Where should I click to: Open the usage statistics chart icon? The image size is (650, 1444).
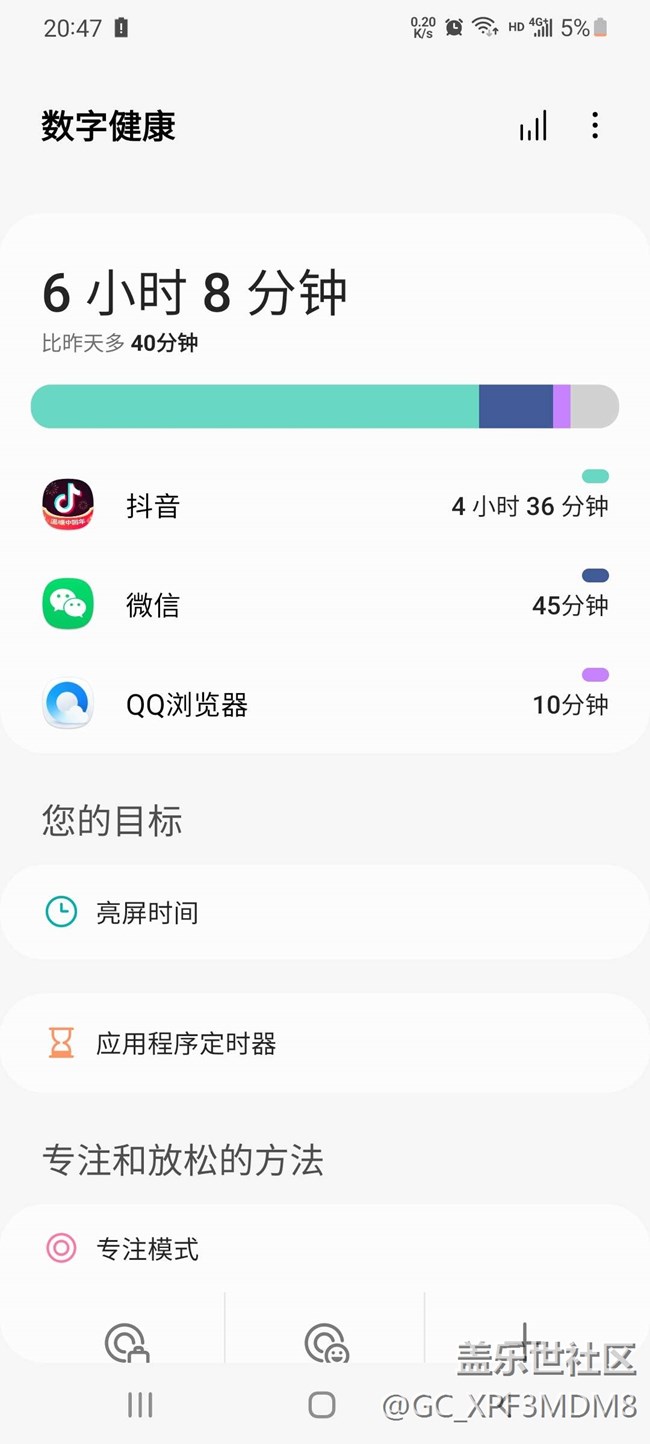point(533,126)
